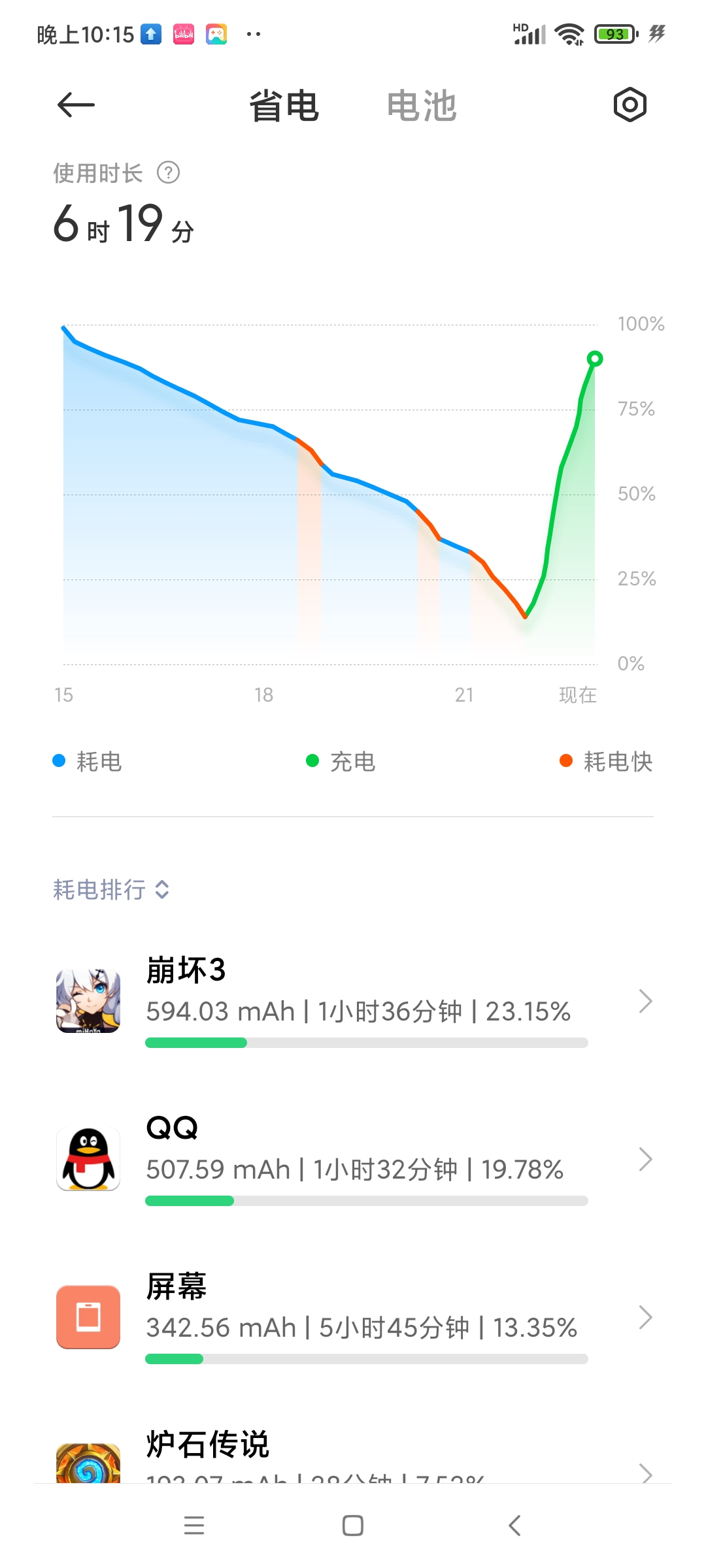Switch to the 电池 tab
Viewport: 706px width, 1568px height.
(x=421, y=106)
